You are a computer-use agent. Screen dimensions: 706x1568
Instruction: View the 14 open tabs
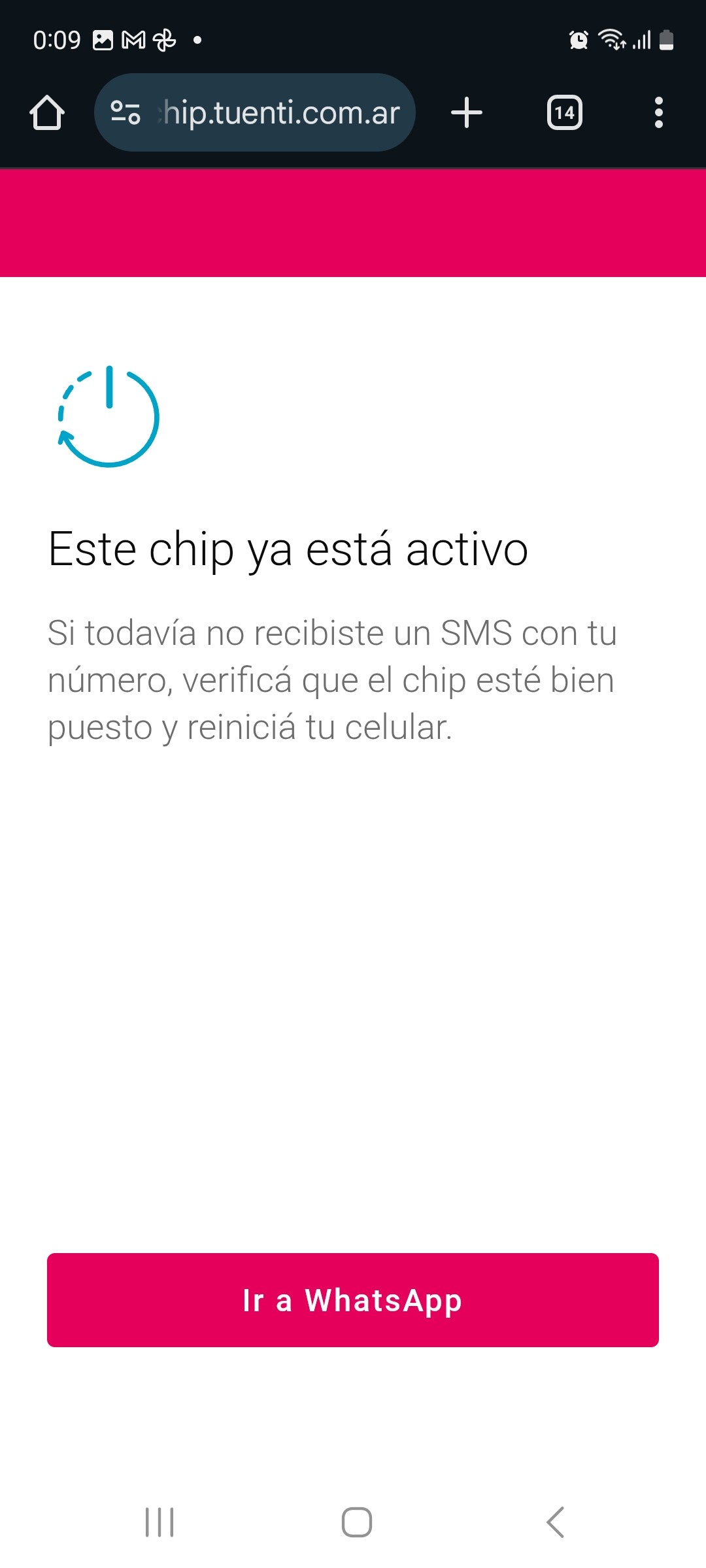coord(565,112)
